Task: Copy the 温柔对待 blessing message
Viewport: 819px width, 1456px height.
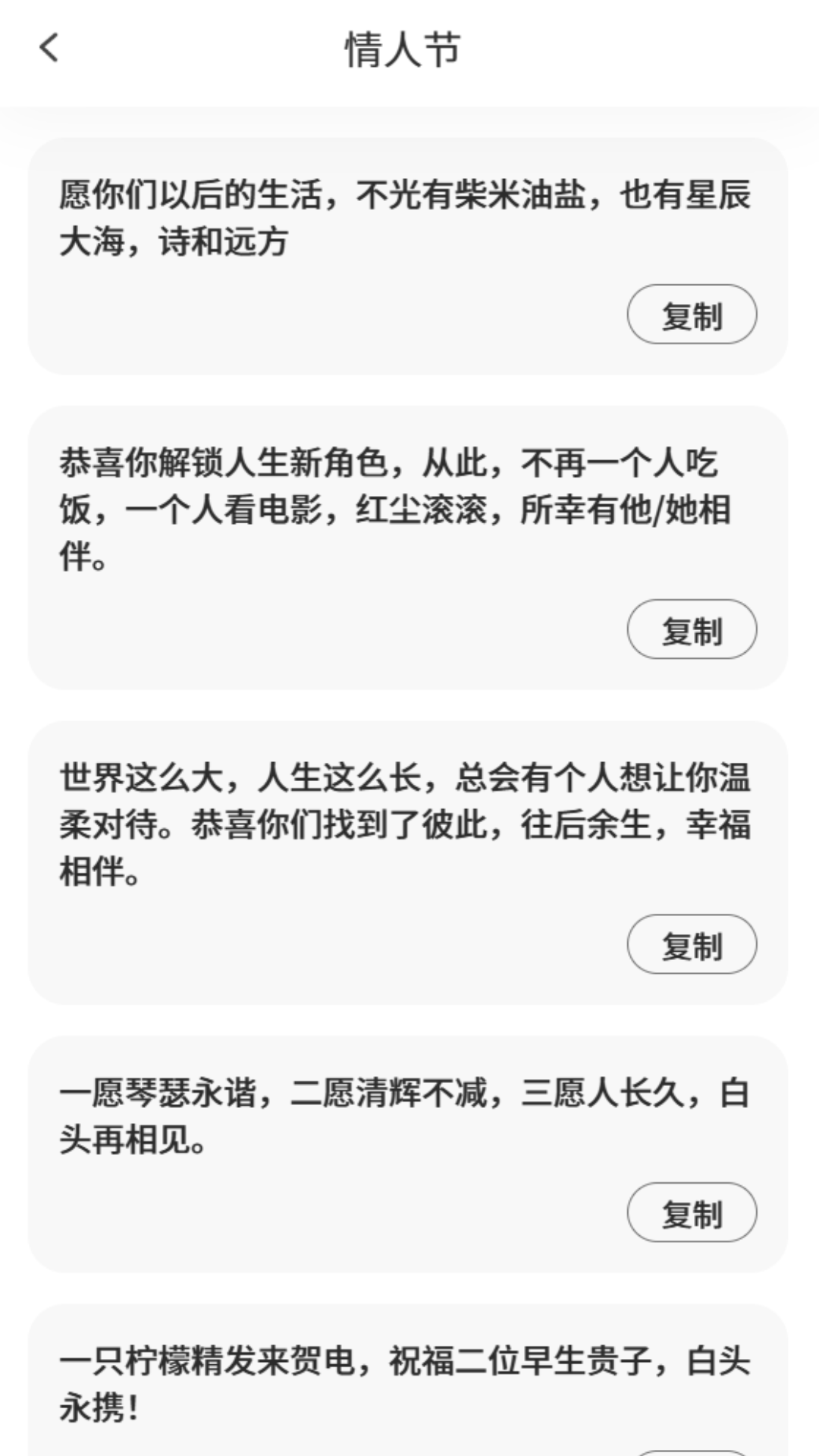Action: point(692,944)
